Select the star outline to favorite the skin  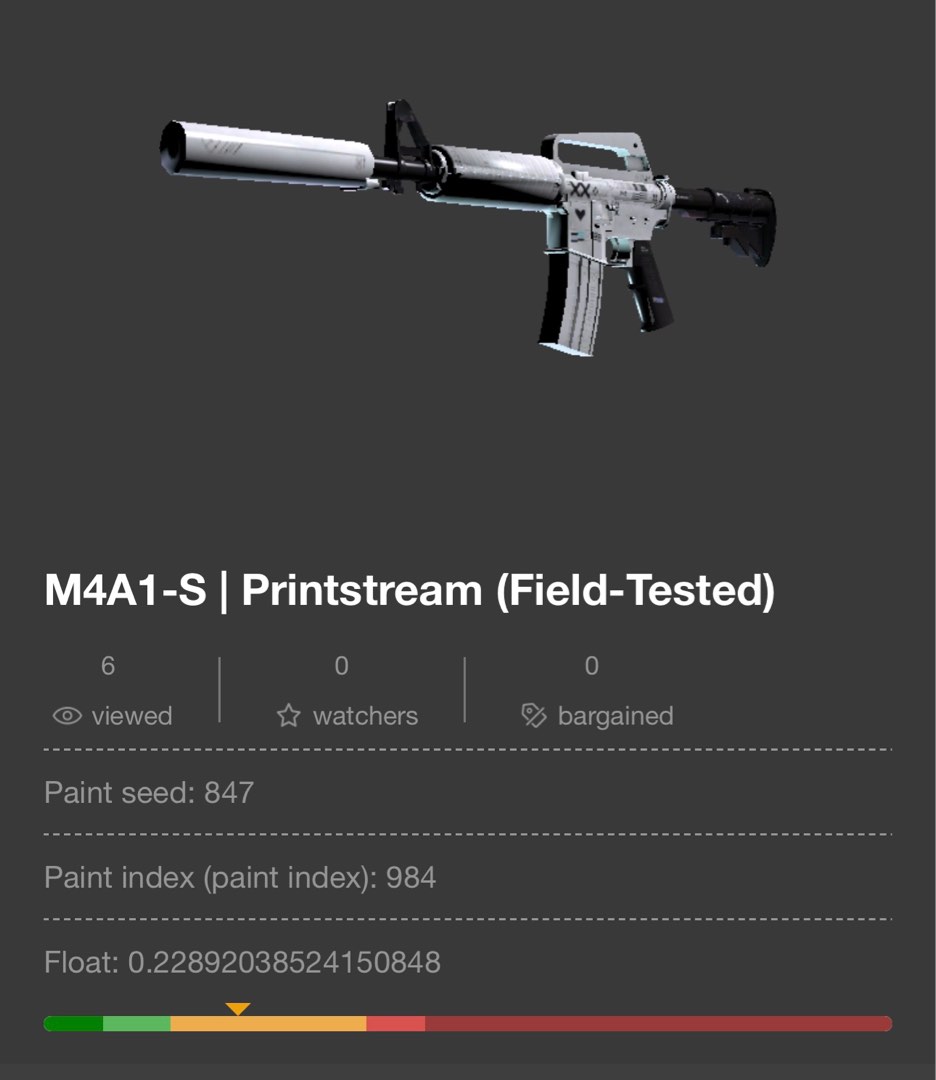click(289, 715)
